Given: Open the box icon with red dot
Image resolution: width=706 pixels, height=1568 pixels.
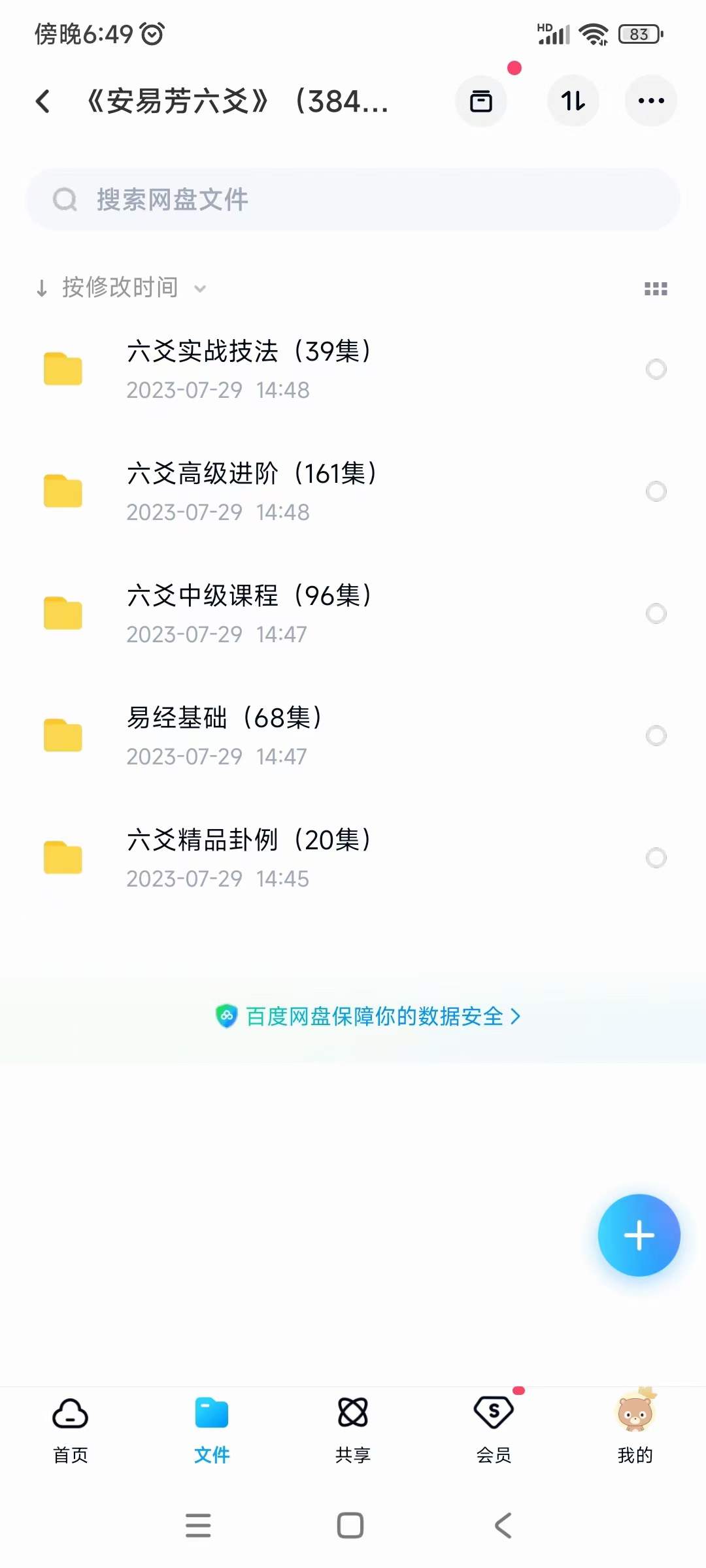Looking at the screenshot, I should click(481, 101).
